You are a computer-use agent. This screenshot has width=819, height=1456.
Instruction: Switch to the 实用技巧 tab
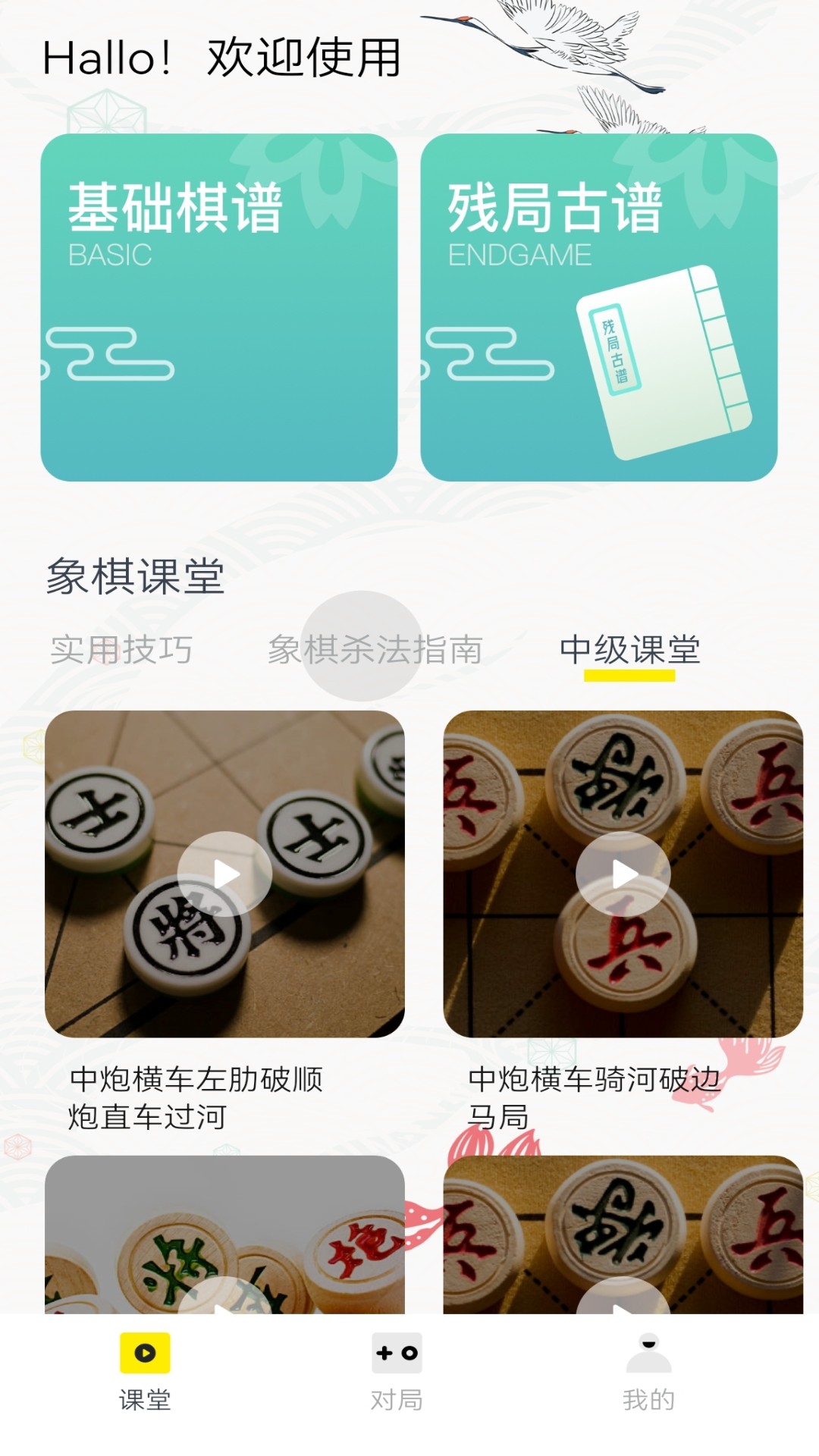point(121,650)
